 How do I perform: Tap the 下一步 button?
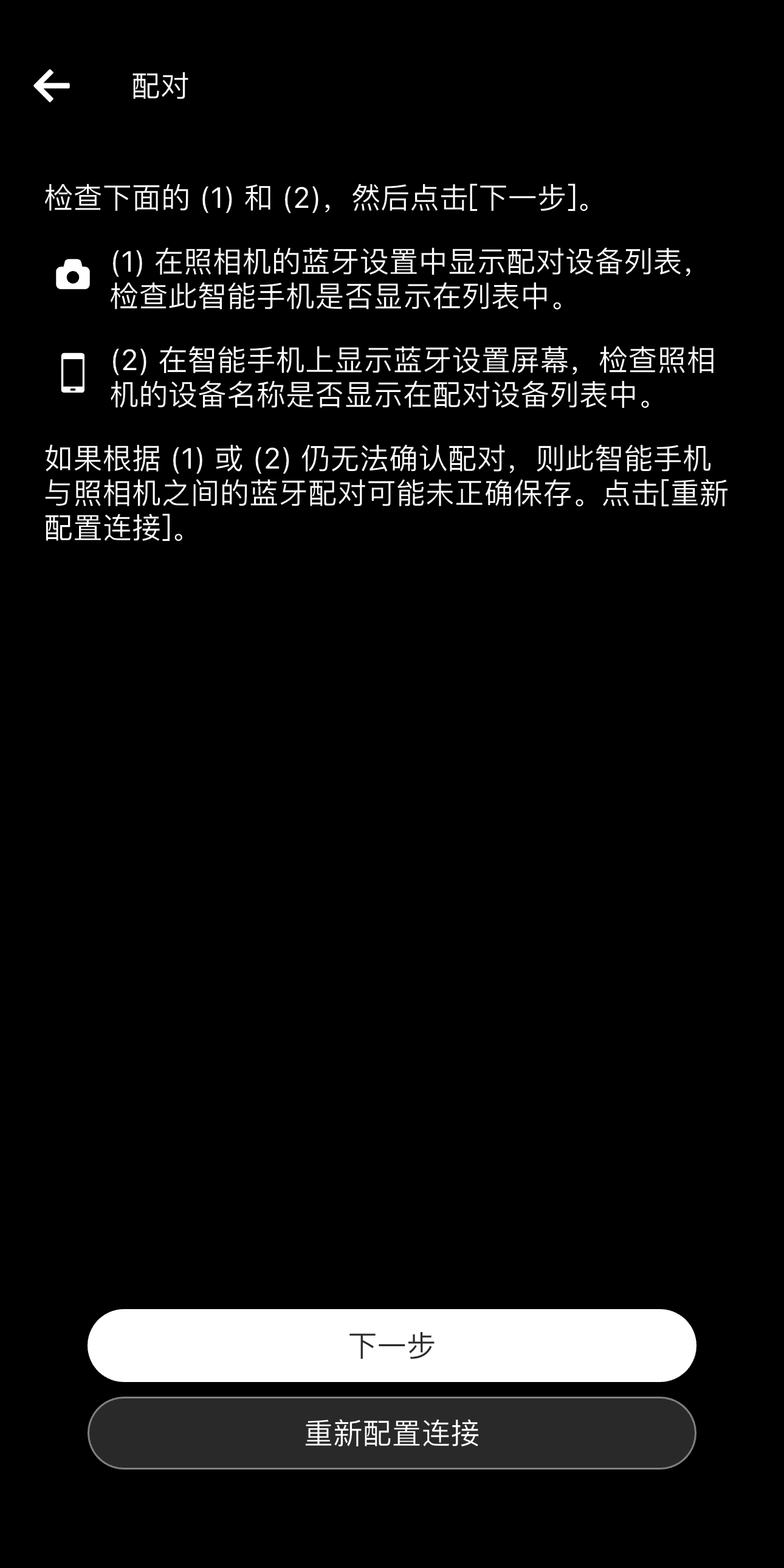coord(391,1345)
